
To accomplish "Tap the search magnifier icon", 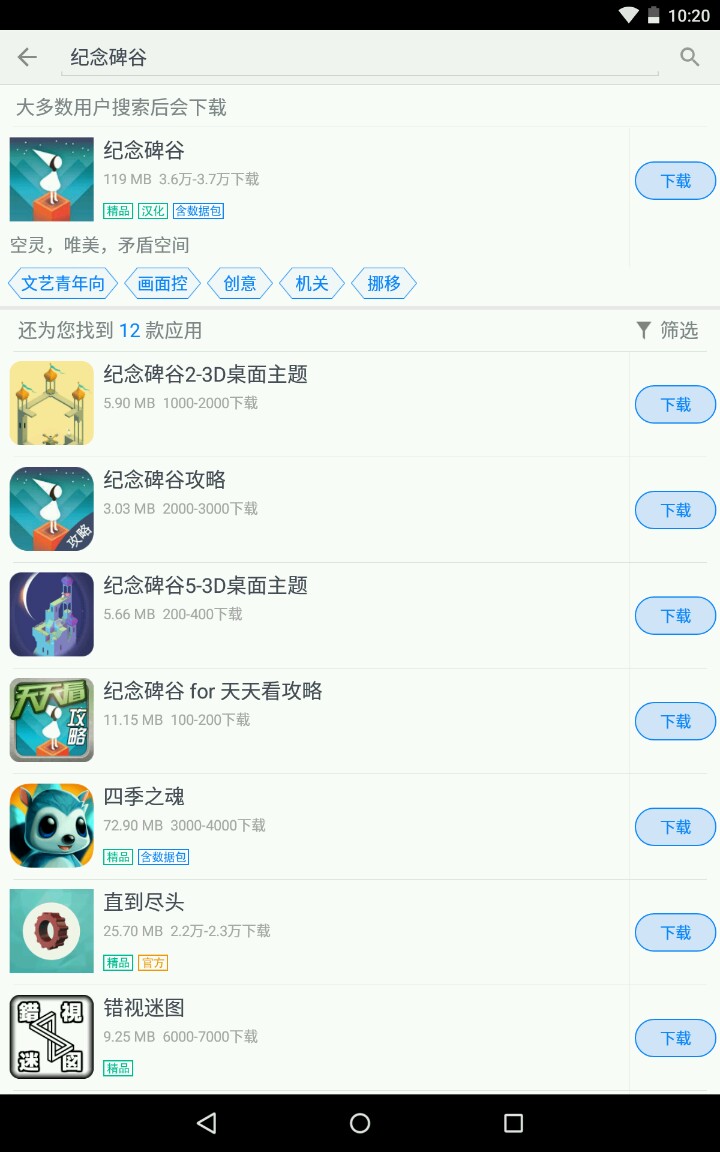I will (689, 57).
